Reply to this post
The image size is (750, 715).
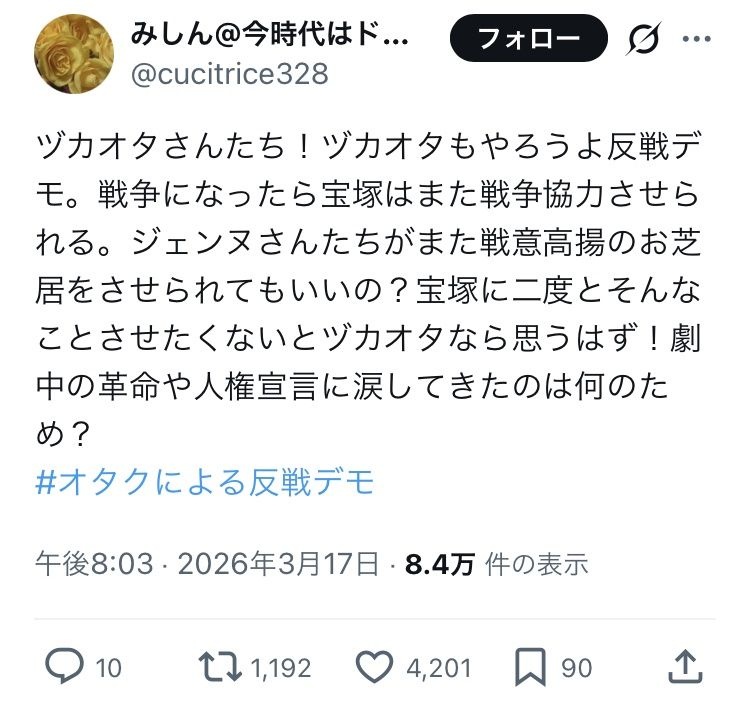click(68, 667)
